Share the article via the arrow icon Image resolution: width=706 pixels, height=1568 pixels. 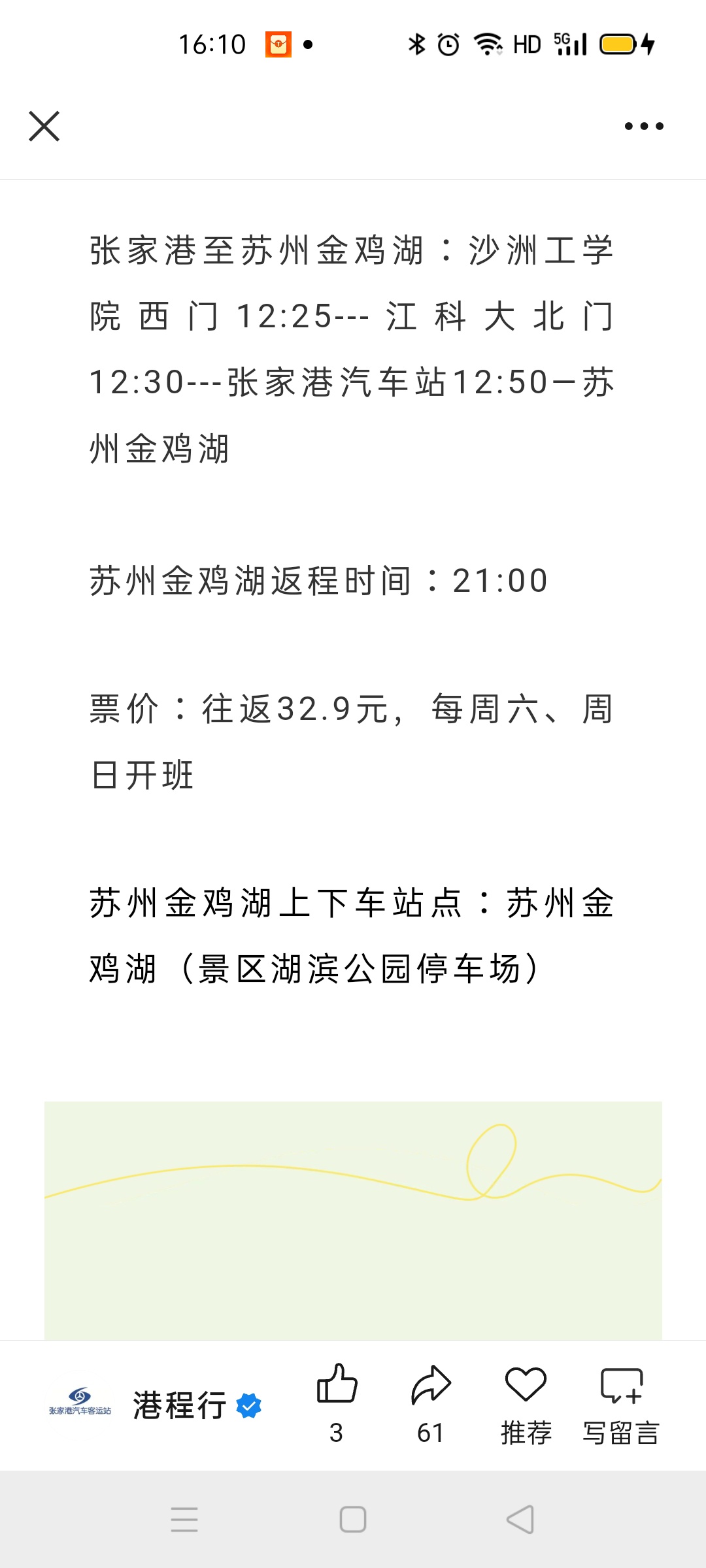(x=431, y=1405)
